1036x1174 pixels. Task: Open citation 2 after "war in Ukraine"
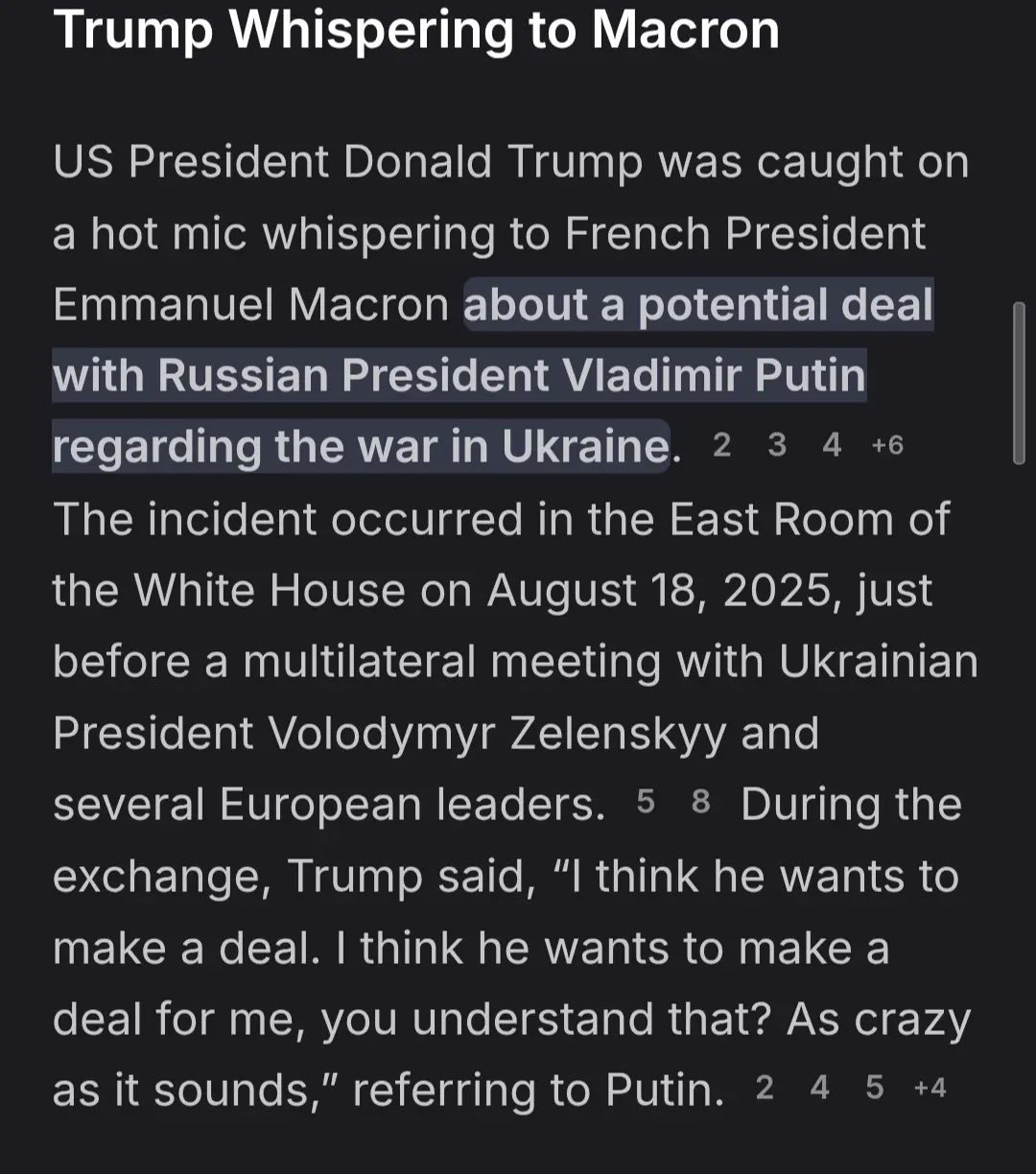click(722, 445)
